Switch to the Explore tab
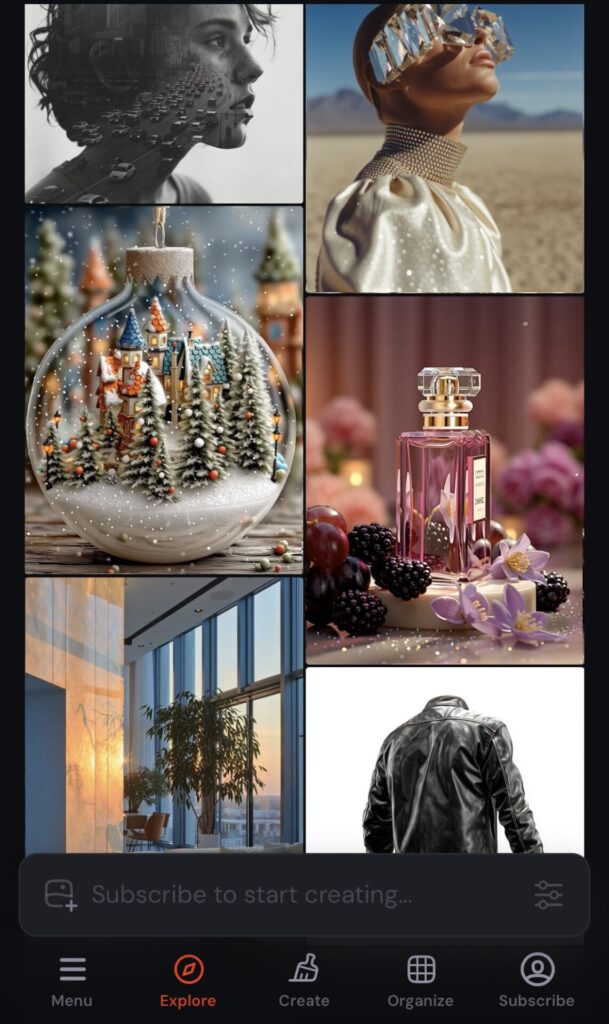This screenshot has width=609, height=1024. [x=188, y=981]
